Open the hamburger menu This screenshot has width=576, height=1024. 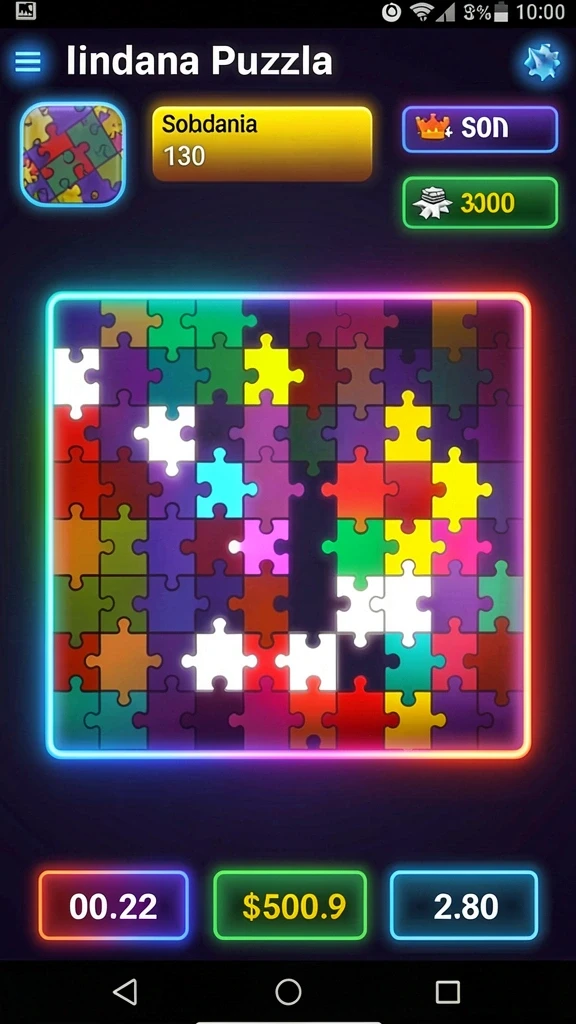tap(28, 61)
